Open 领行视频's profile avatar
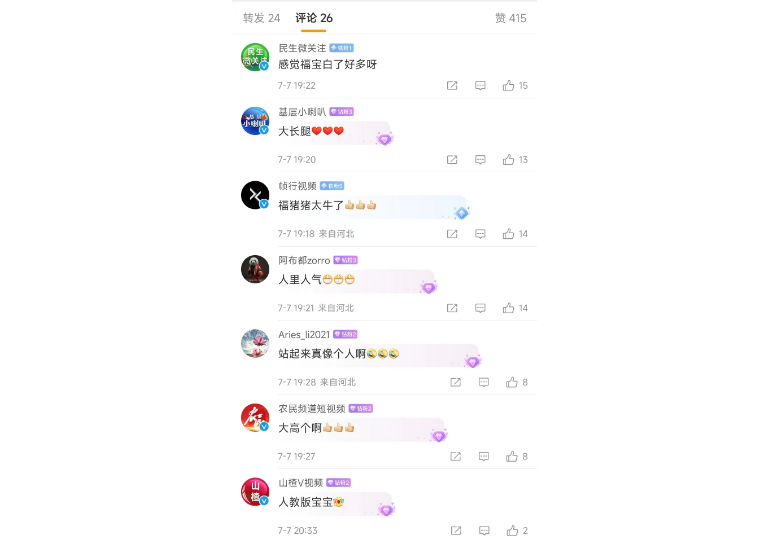This screenshot has width=758, height=536. pyautogui.click(x=255, y=195)
